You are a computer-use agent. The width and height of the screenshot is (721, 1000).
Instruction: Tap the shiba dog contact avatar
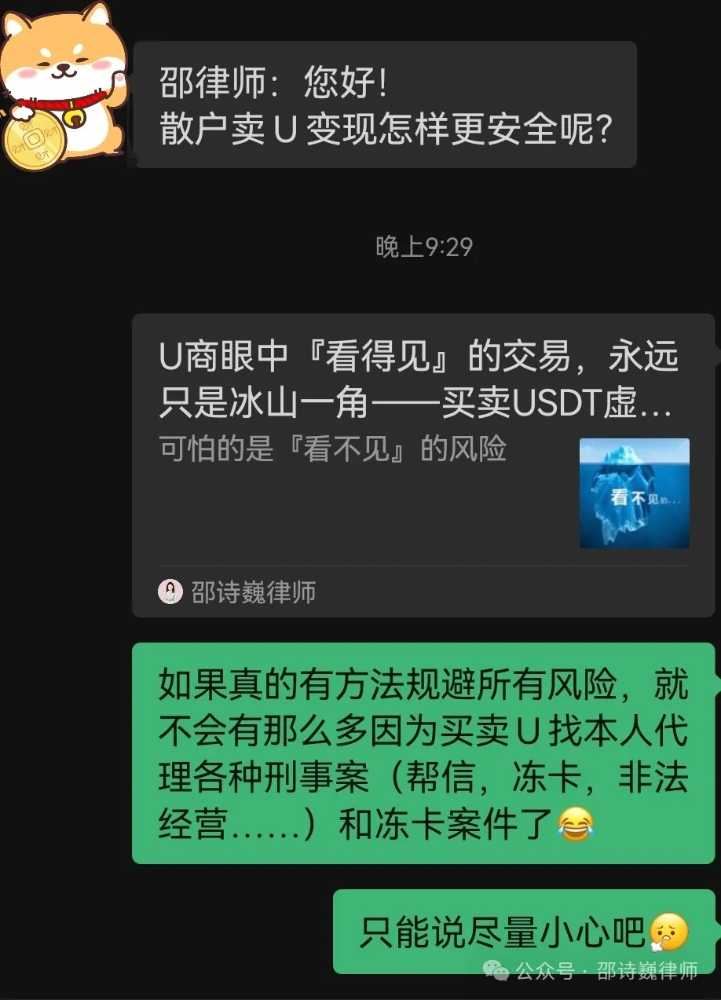[x=62, y=85]
